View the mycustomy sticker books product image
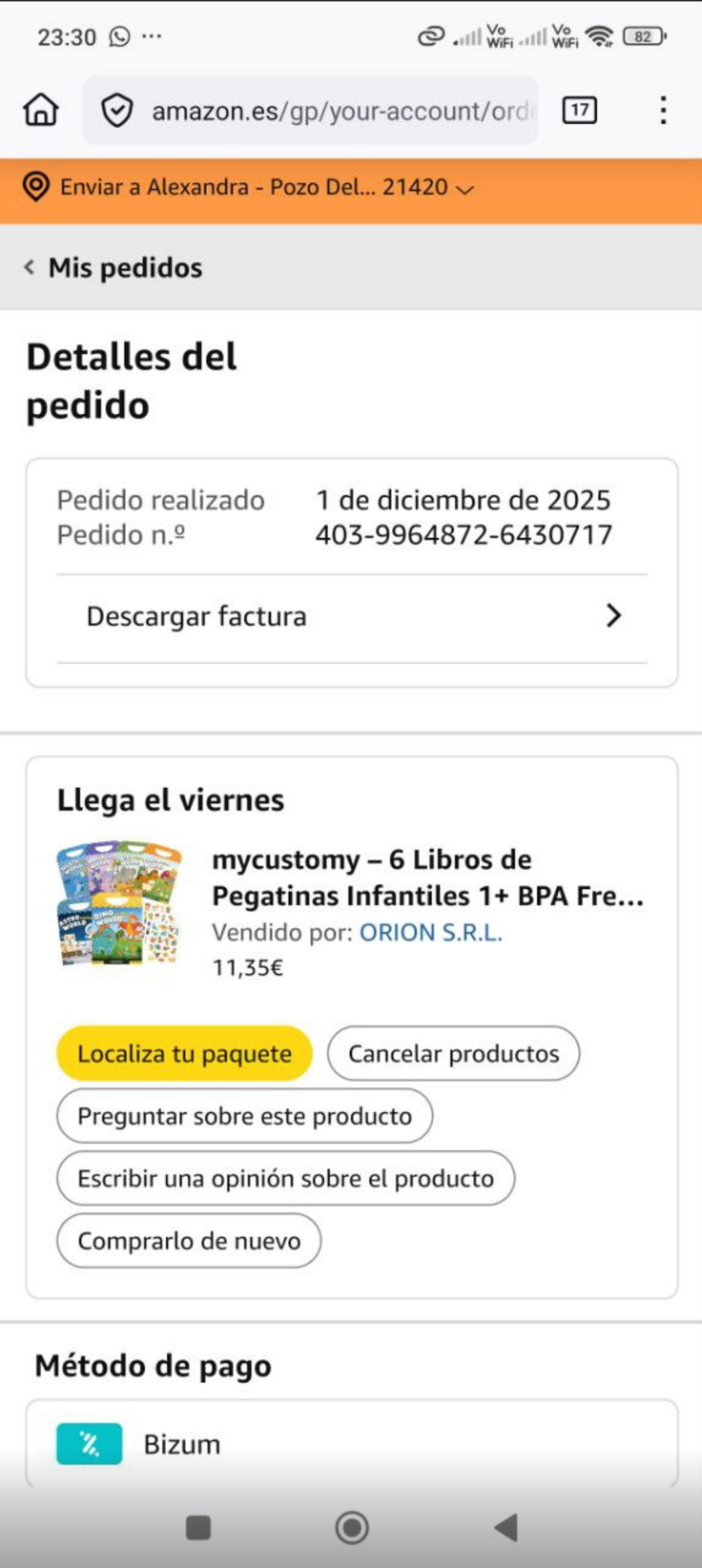The image size is (702, 1568). click(x=119, y=903)
